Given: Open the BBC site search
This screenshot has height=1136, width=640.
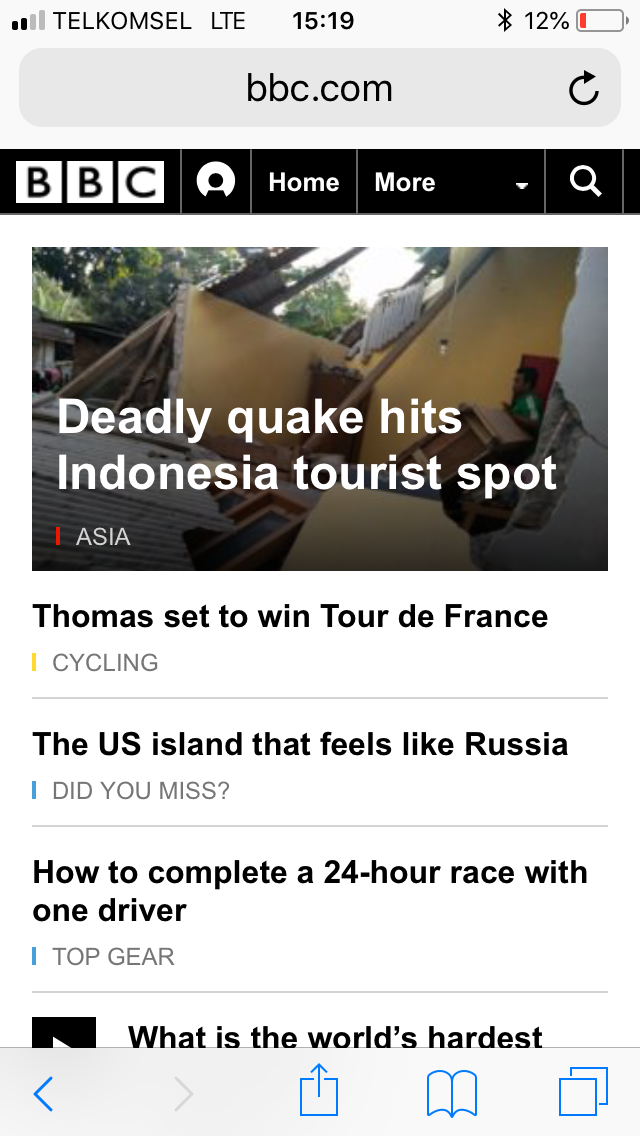Looking at the screenshot, I should coord(585,182).
